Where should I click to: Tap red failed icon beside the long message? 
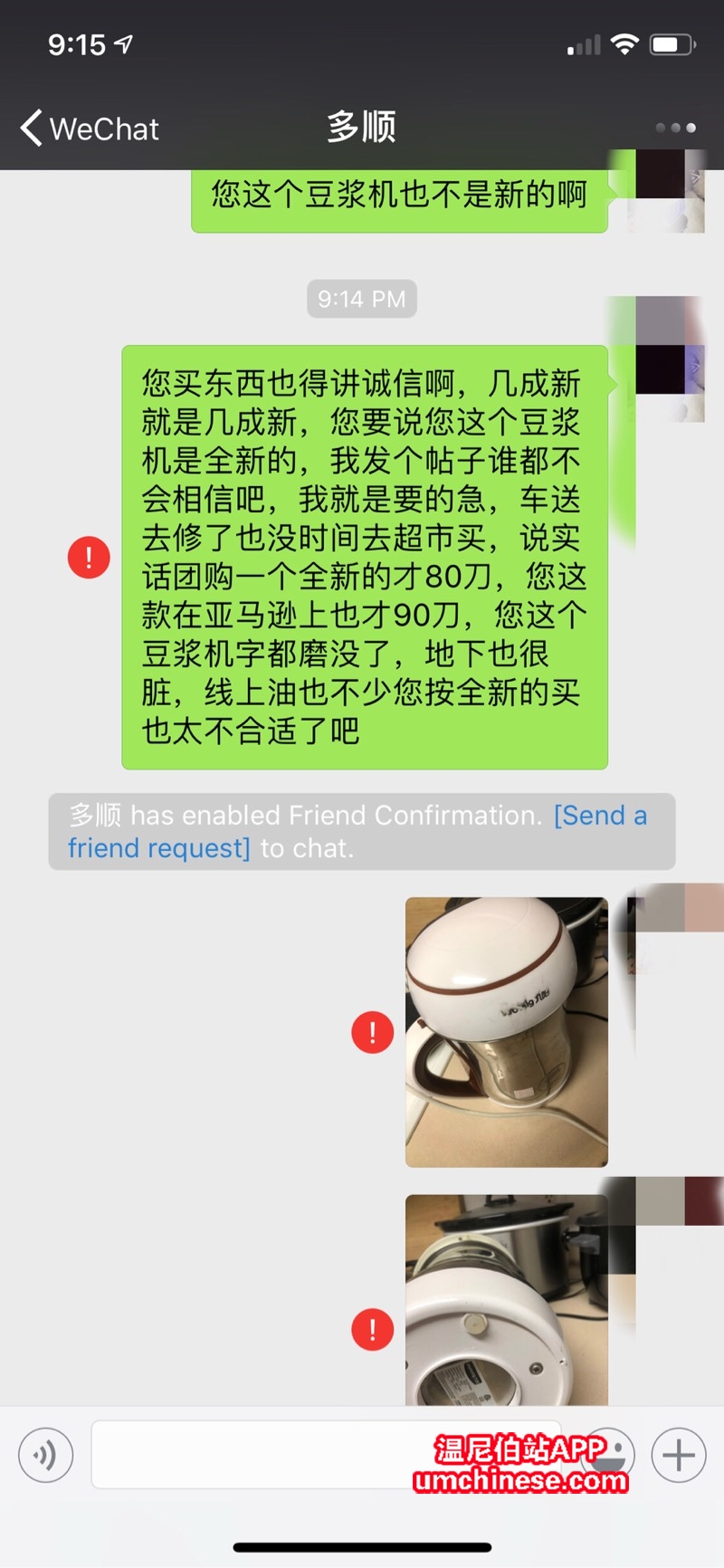point(89,557)
